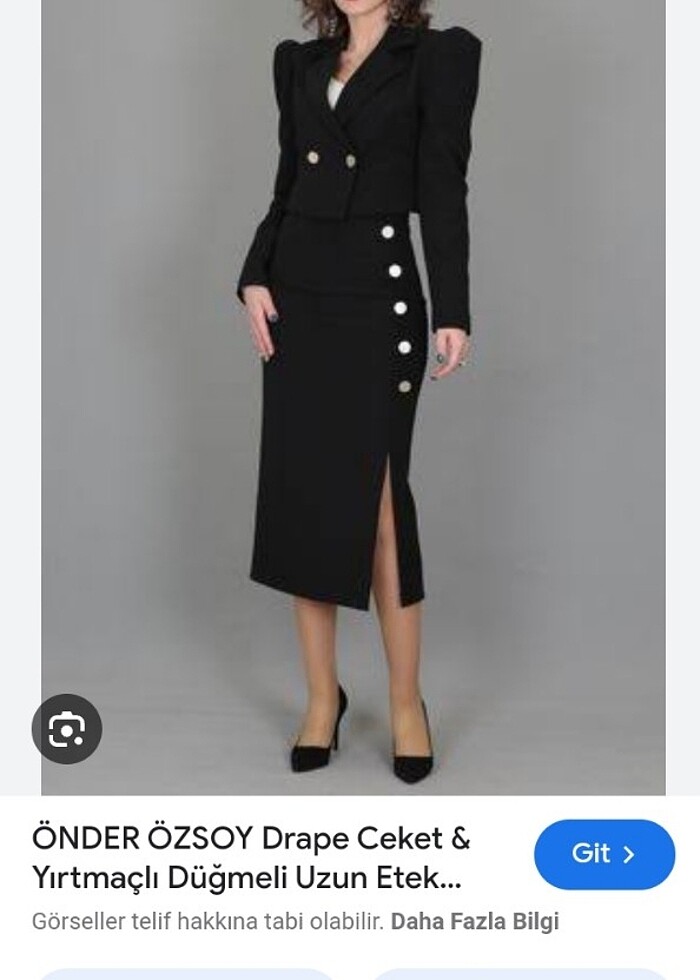The width and height of the screenshot is (700, 980).
Task: View the black suit image full size
Action: click(353, 400)
